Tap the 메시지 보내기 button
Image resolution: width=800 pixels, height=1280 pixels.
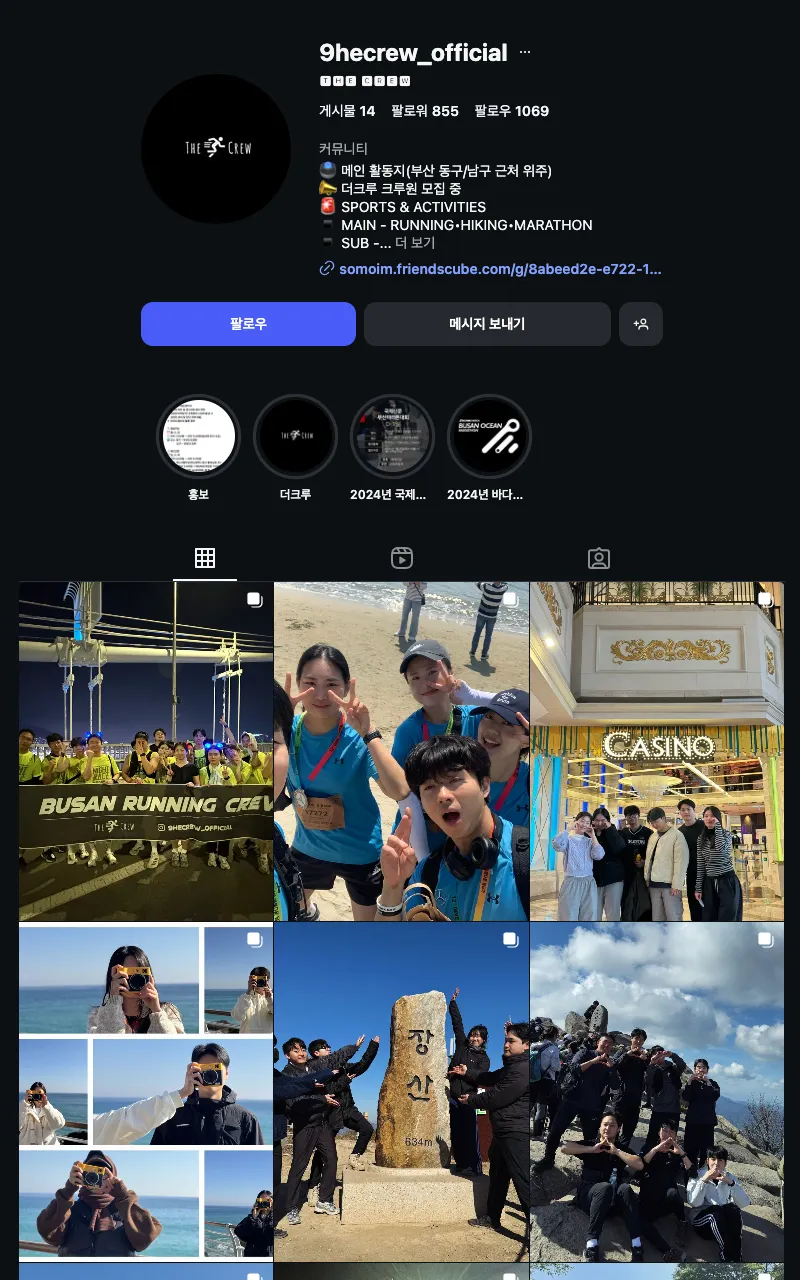coord(487,324)
